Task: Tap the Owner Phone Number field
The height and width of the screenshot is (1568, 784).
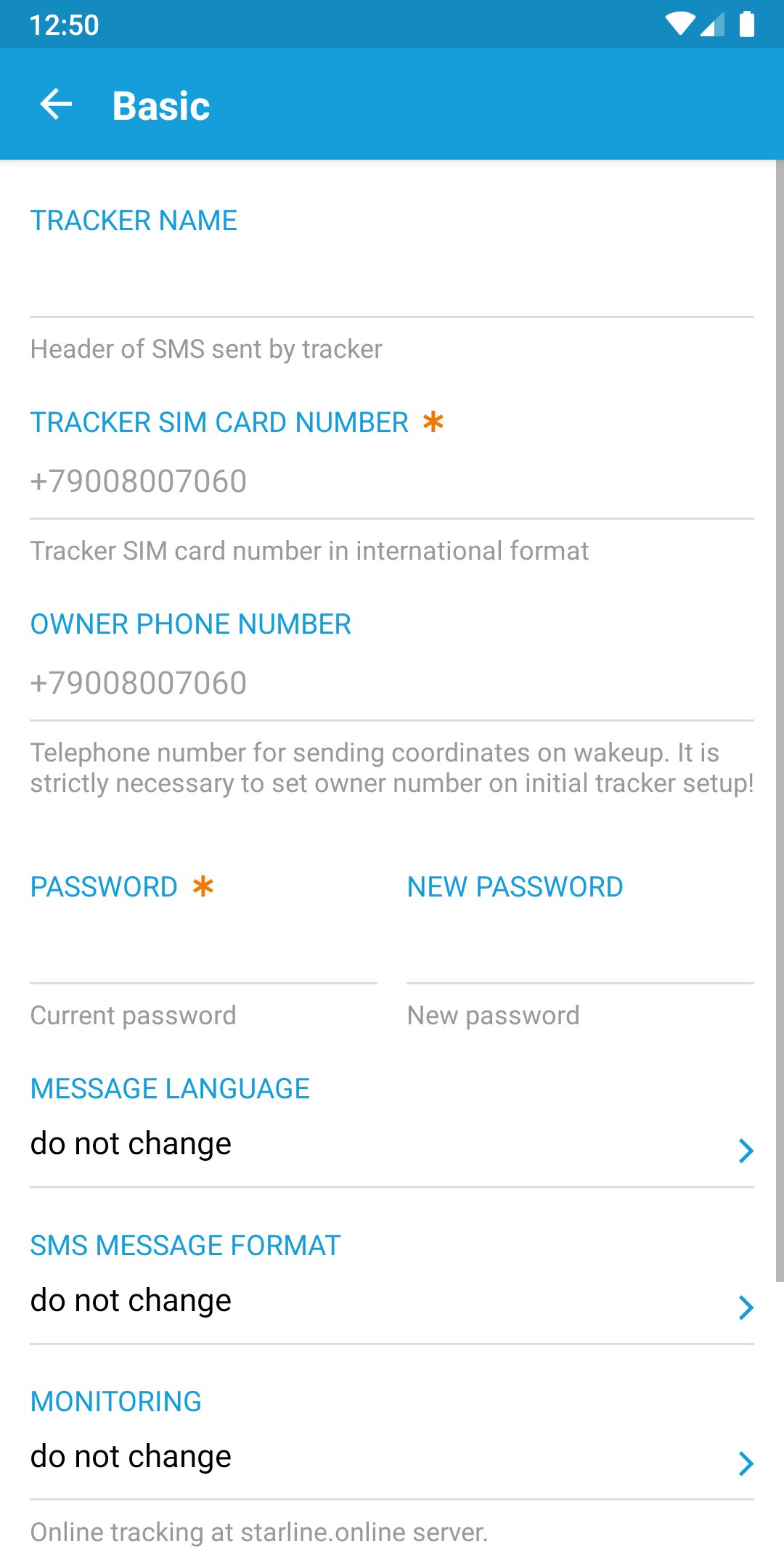Action: [392, 684]
